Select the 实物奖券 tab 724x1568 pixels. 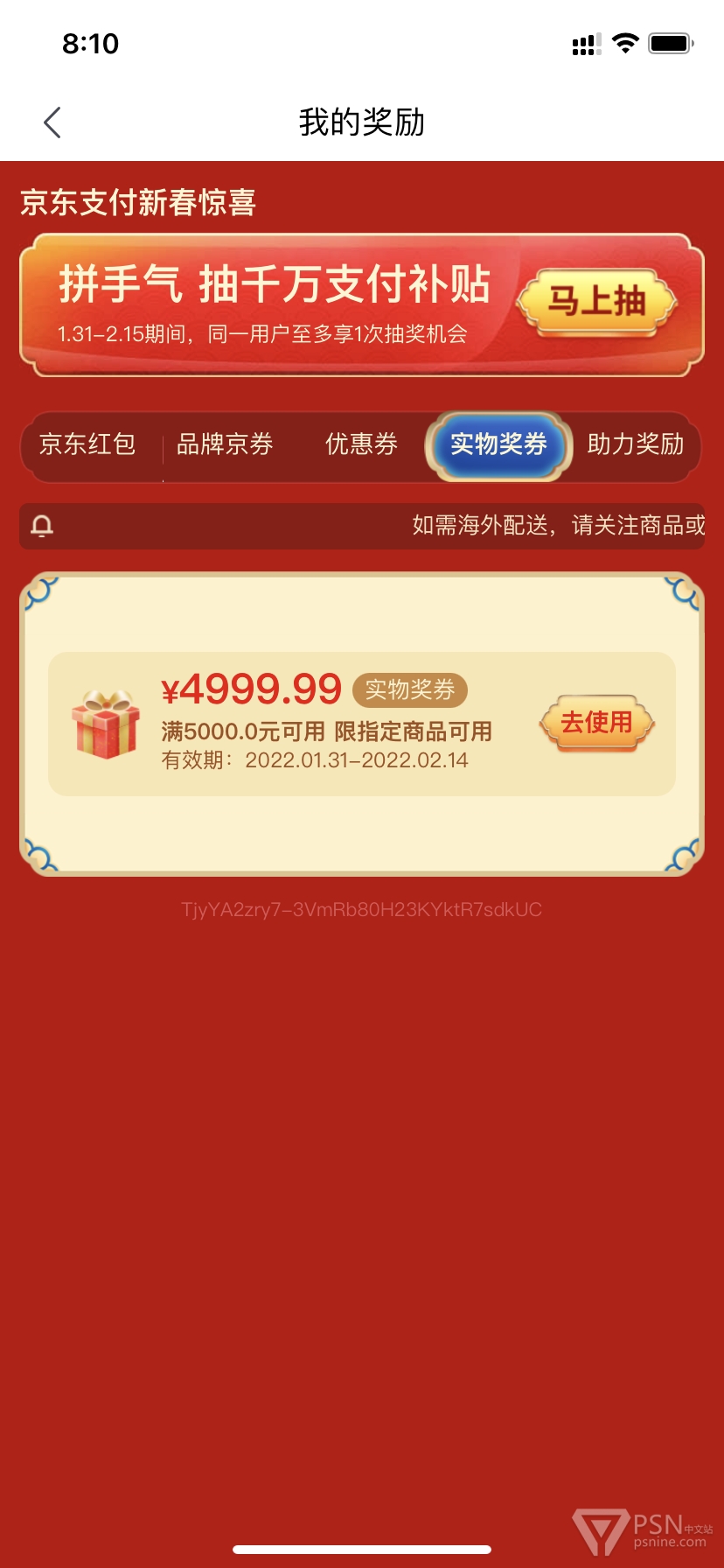click(x=498, y=445)
